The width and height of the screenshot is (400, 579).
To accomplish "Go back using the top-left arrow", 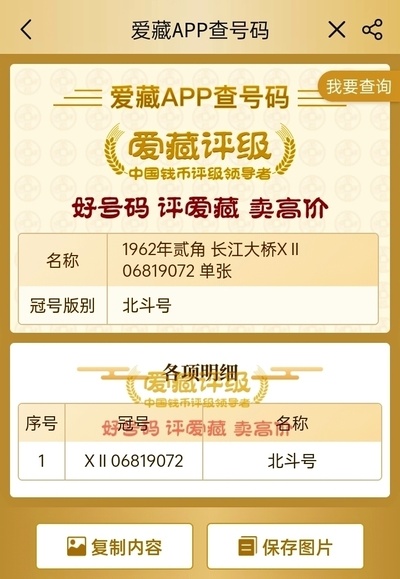I will [x=26, y=30].
